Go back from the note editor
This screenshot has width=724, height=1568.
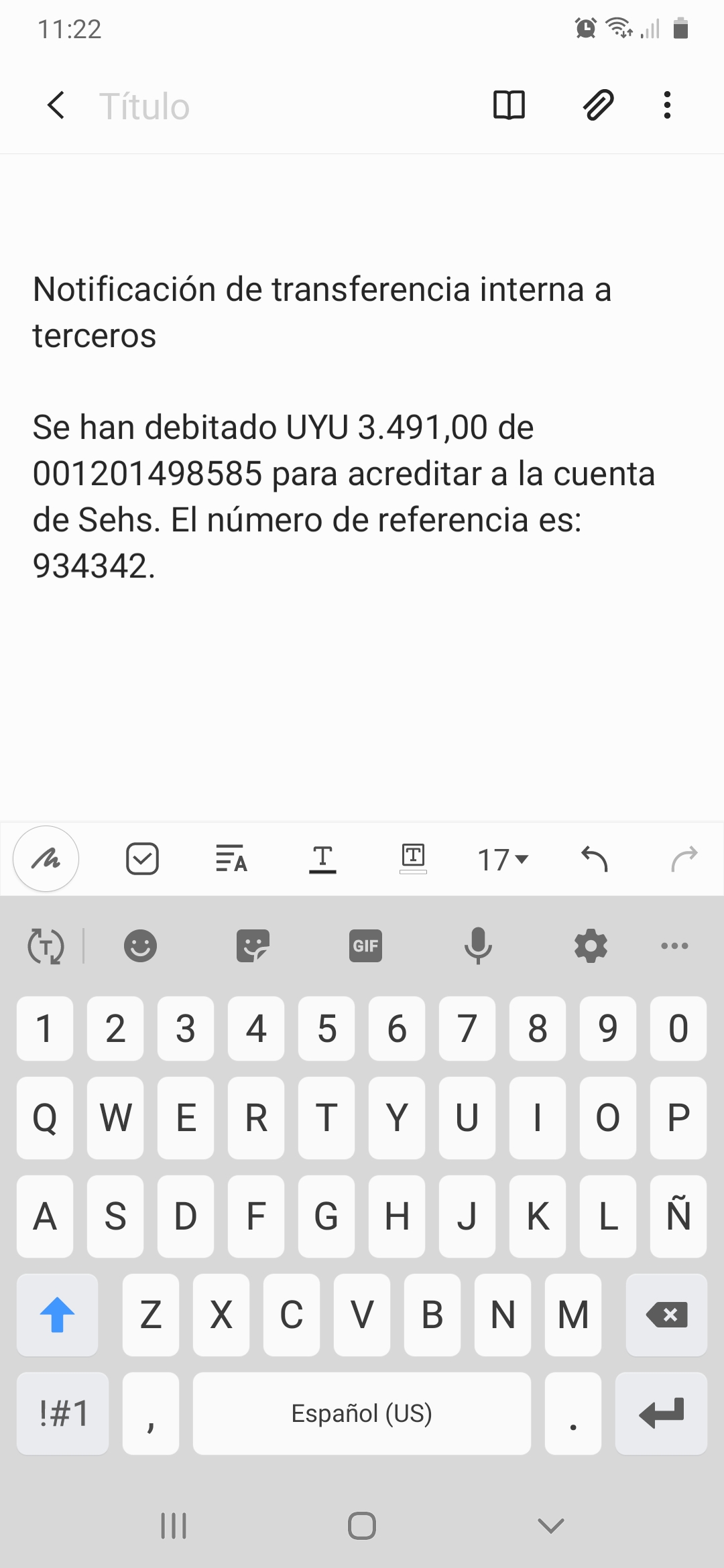click(x=56, y=105)
